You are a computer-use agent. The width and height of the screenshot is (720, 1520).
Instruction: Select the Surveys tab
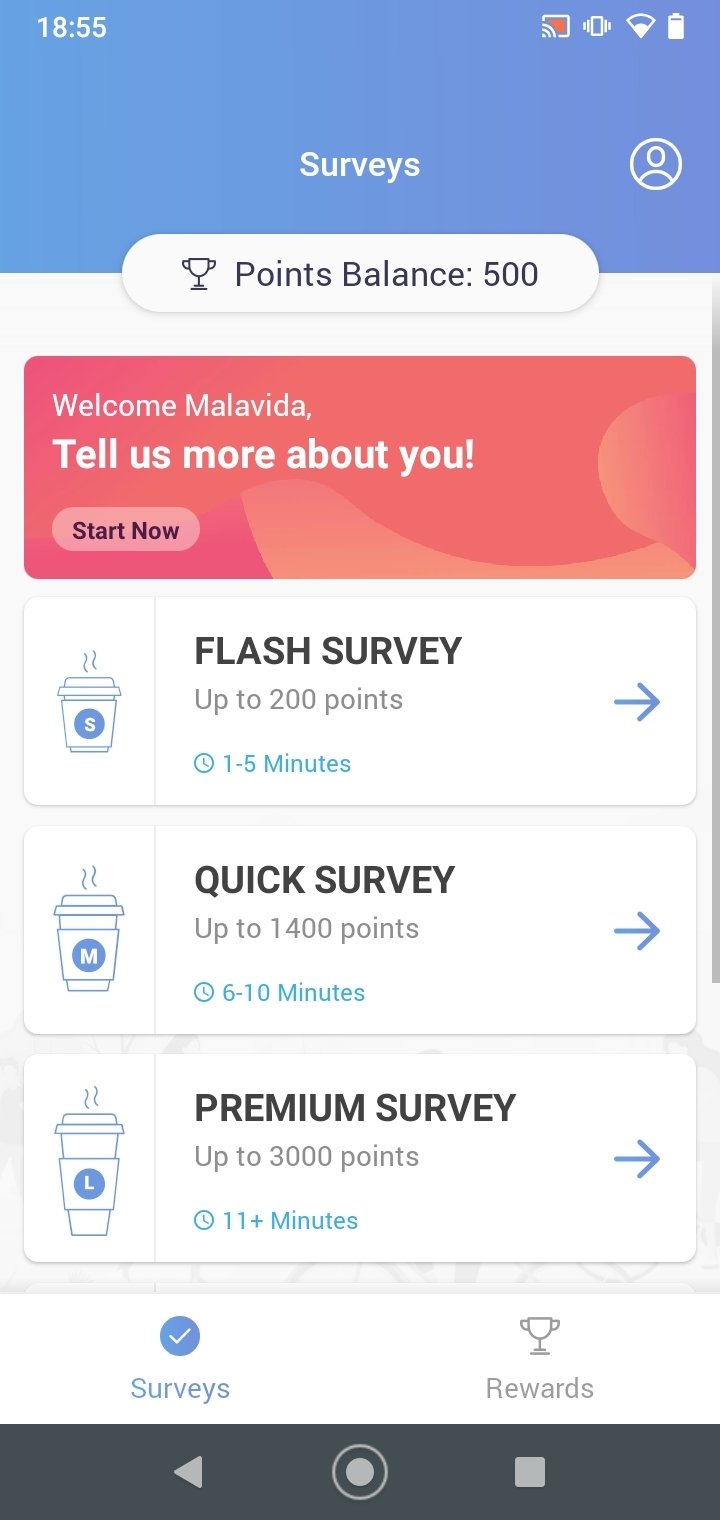(180, 1359)
